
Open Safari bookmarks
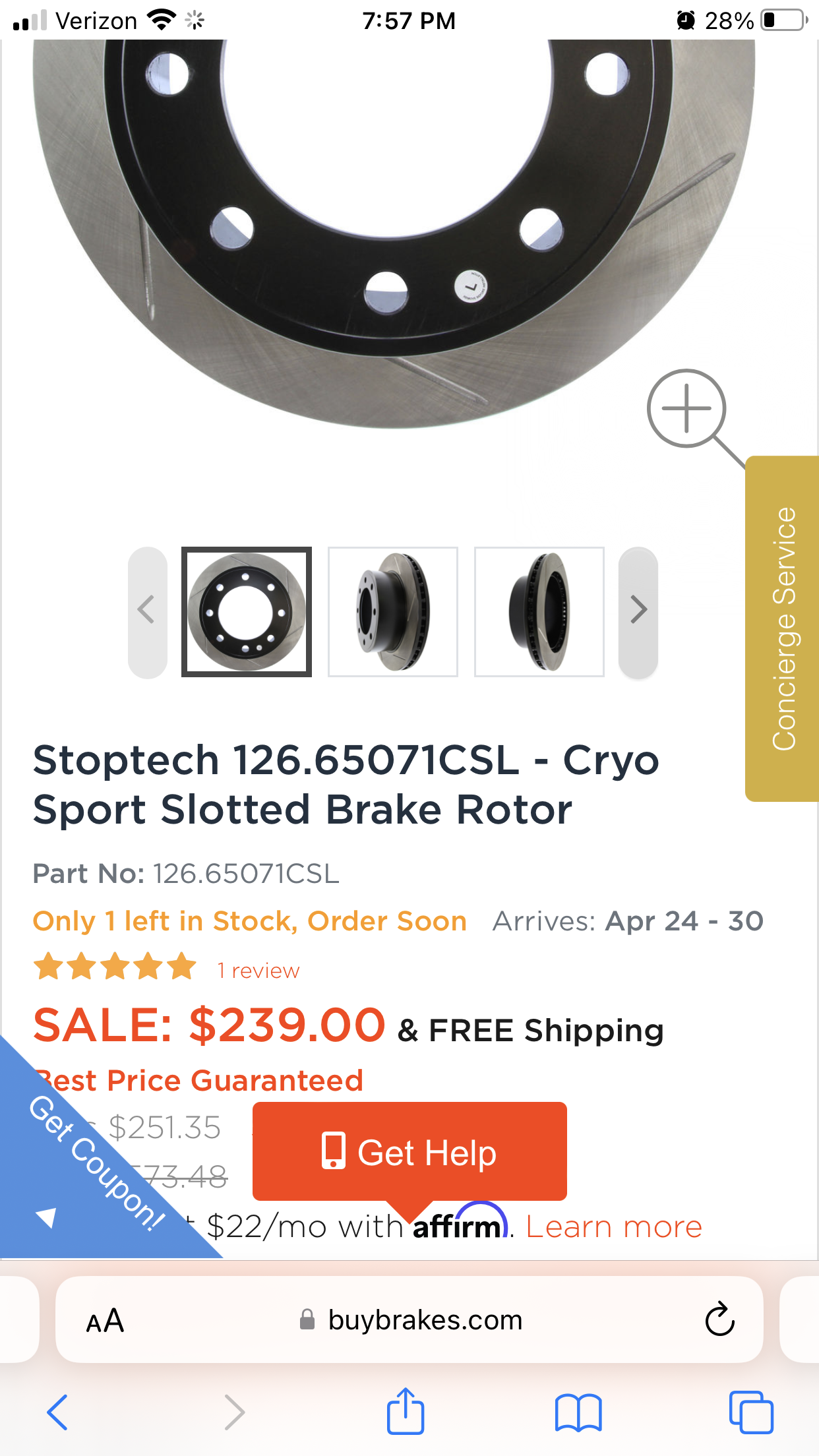click(578, 1412)
